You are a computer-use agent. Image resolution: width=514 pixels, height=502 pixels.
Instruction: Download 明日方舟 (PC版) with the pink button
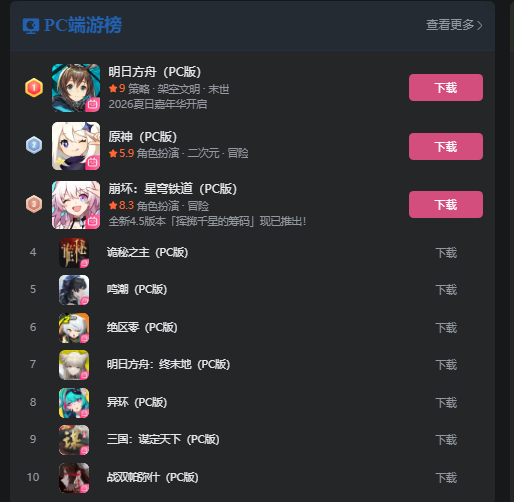click(x=446, y=87)
